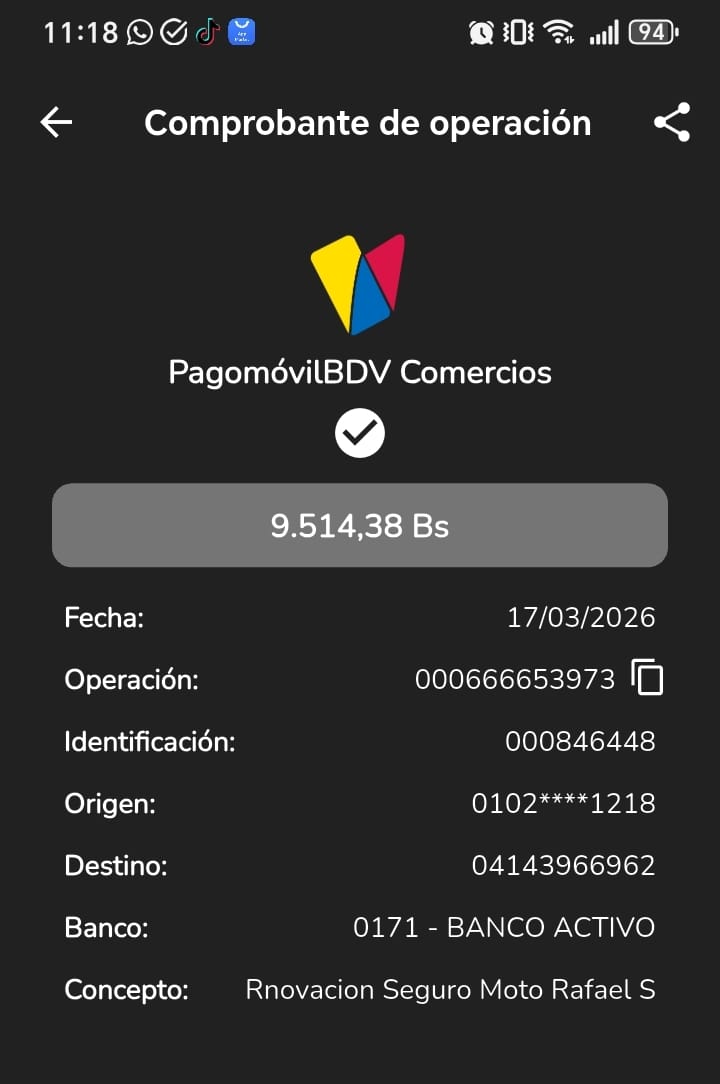Viewport: 720px width, 1084px height.
Task: Go back using the arrow
Action: (56, 122)
